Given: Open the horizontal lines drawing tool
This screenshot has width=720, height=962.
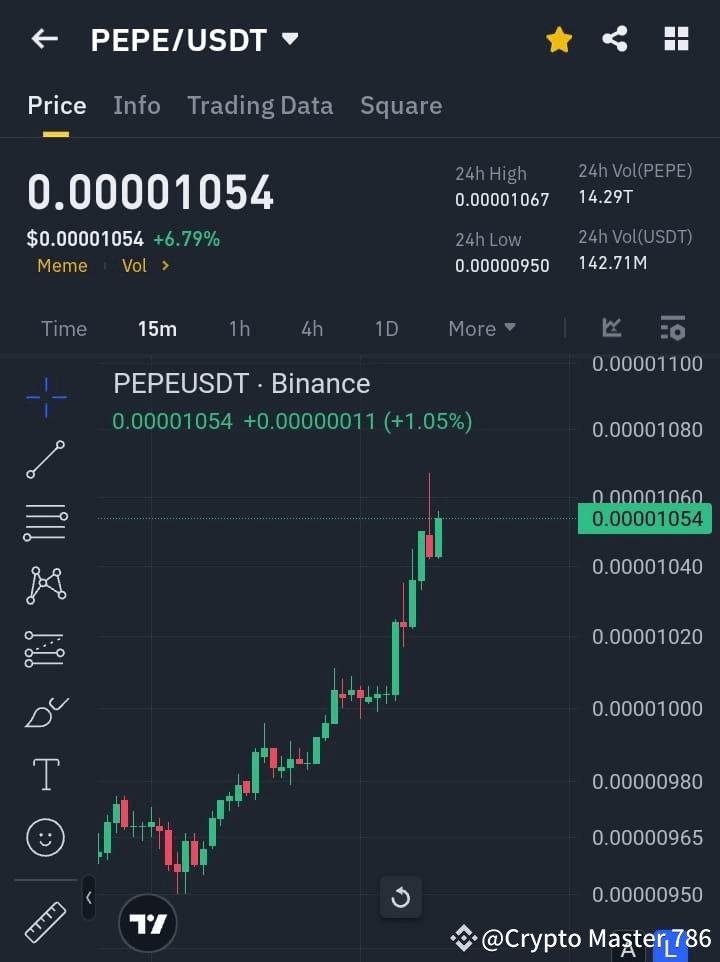Looking at the screenshot, I should pyautogui.click(x=44, y=523).
